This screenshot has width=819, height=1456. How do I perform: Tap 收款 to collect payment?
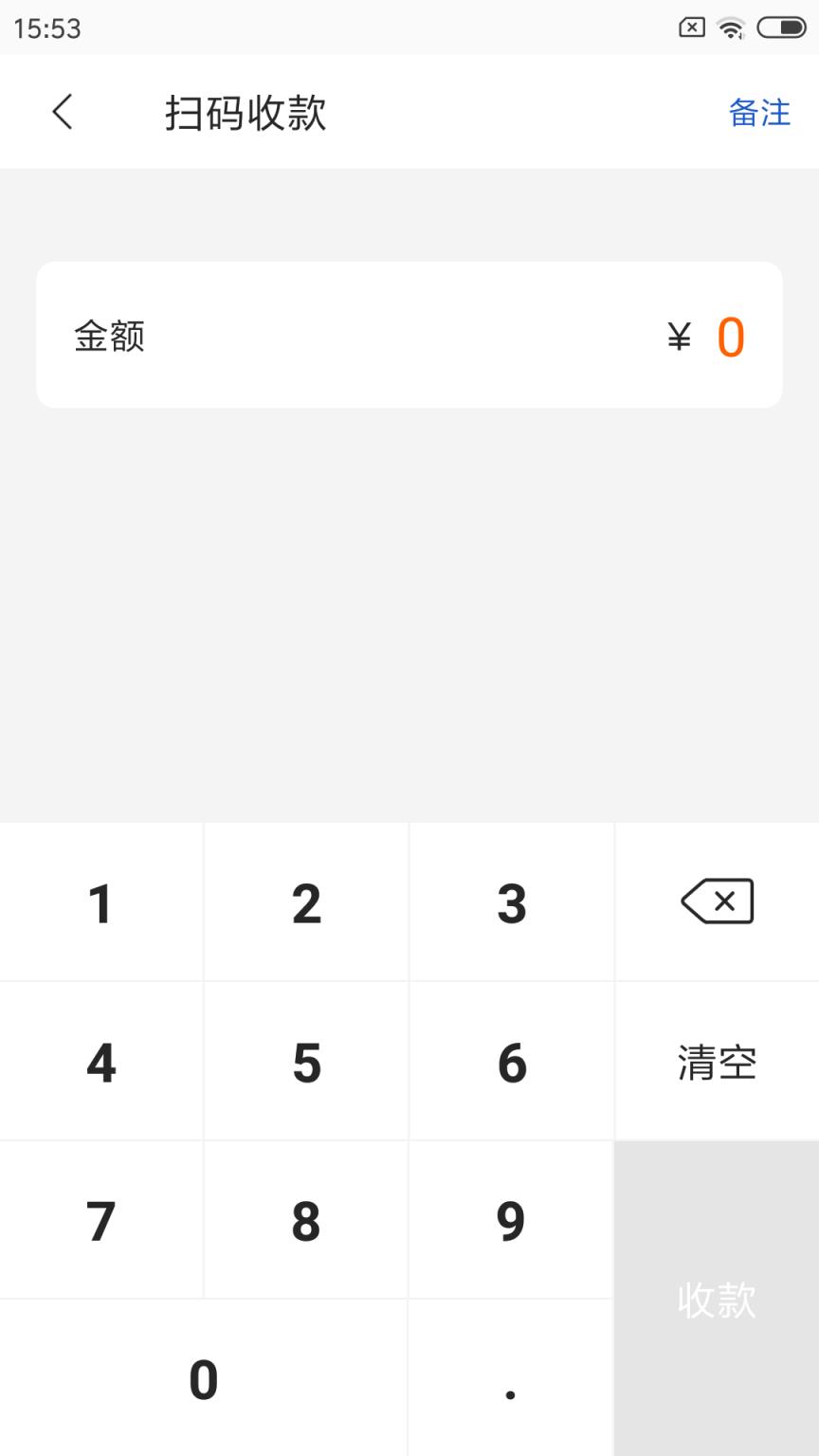[717, 1299]
